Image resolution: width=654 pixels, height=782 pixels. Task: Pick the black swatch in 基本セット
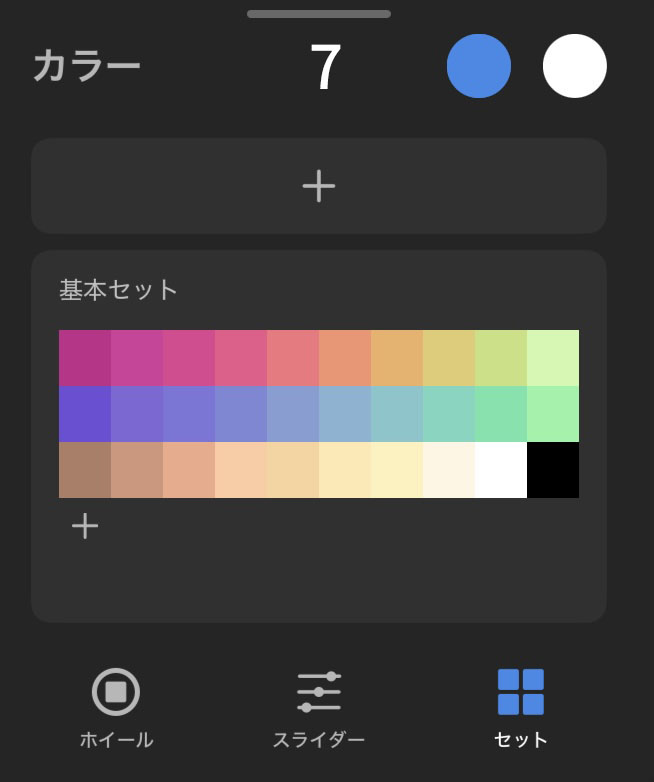pos(553,470)
